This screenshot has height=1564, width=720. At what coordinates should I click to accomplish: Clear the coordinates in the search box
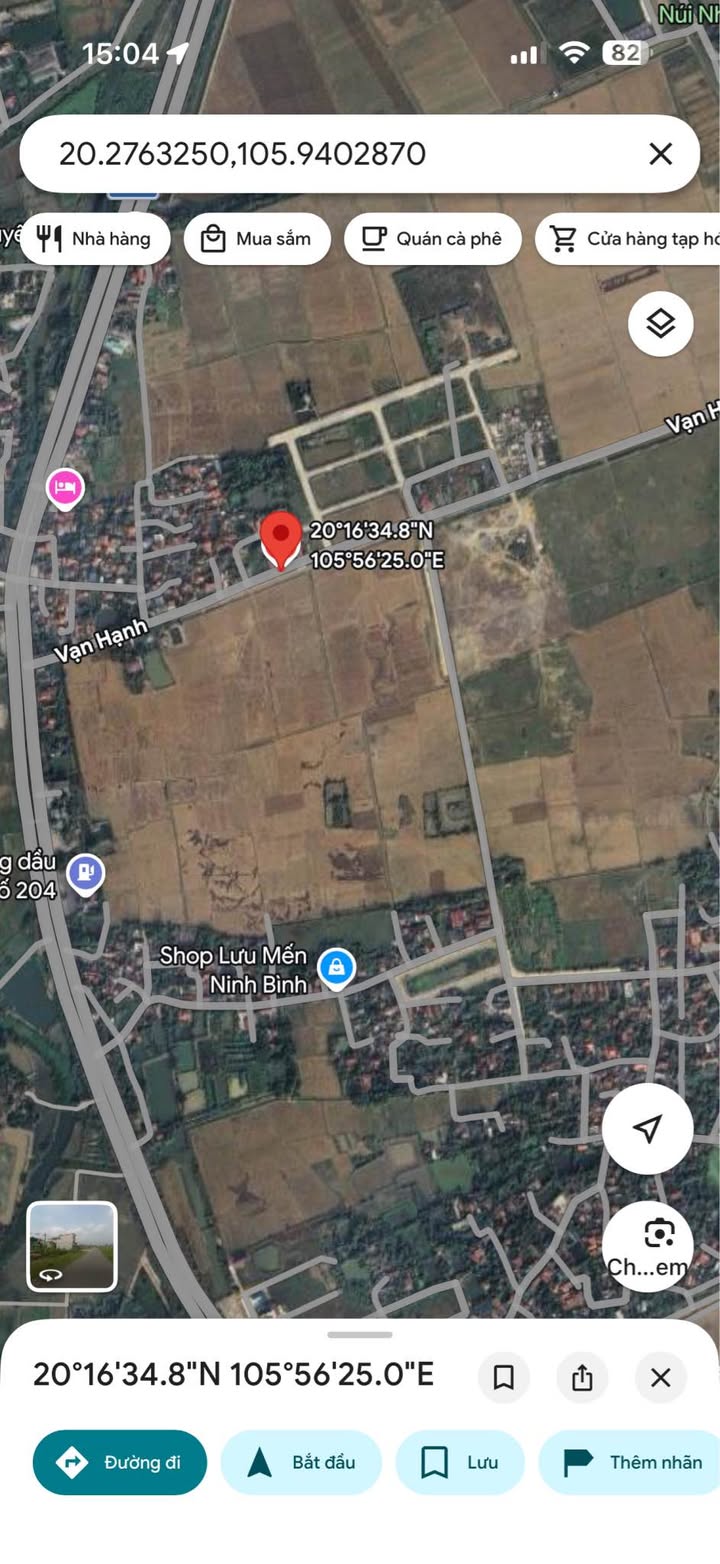point(660,154)
